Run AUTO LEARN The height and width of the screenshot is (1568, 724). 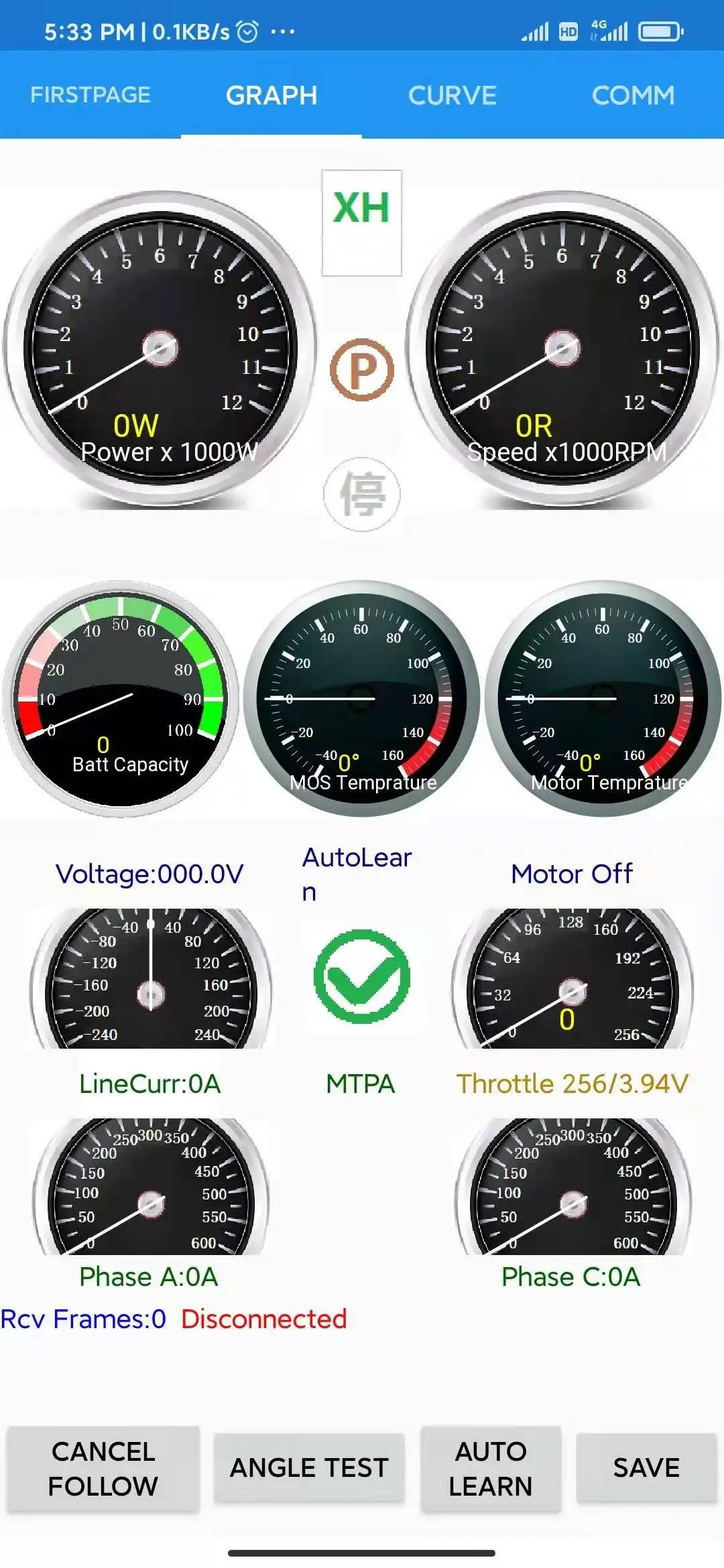pos(491,1469)
